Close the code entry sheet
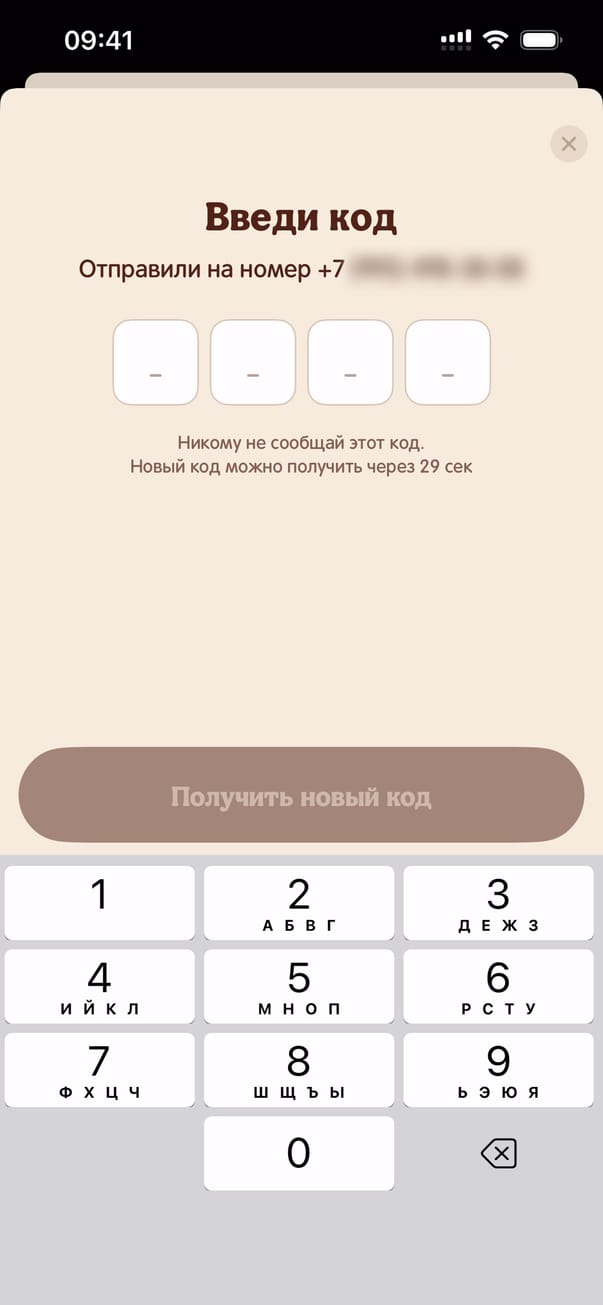Viewport: 603px width, 1305px height. click(568, 144)
